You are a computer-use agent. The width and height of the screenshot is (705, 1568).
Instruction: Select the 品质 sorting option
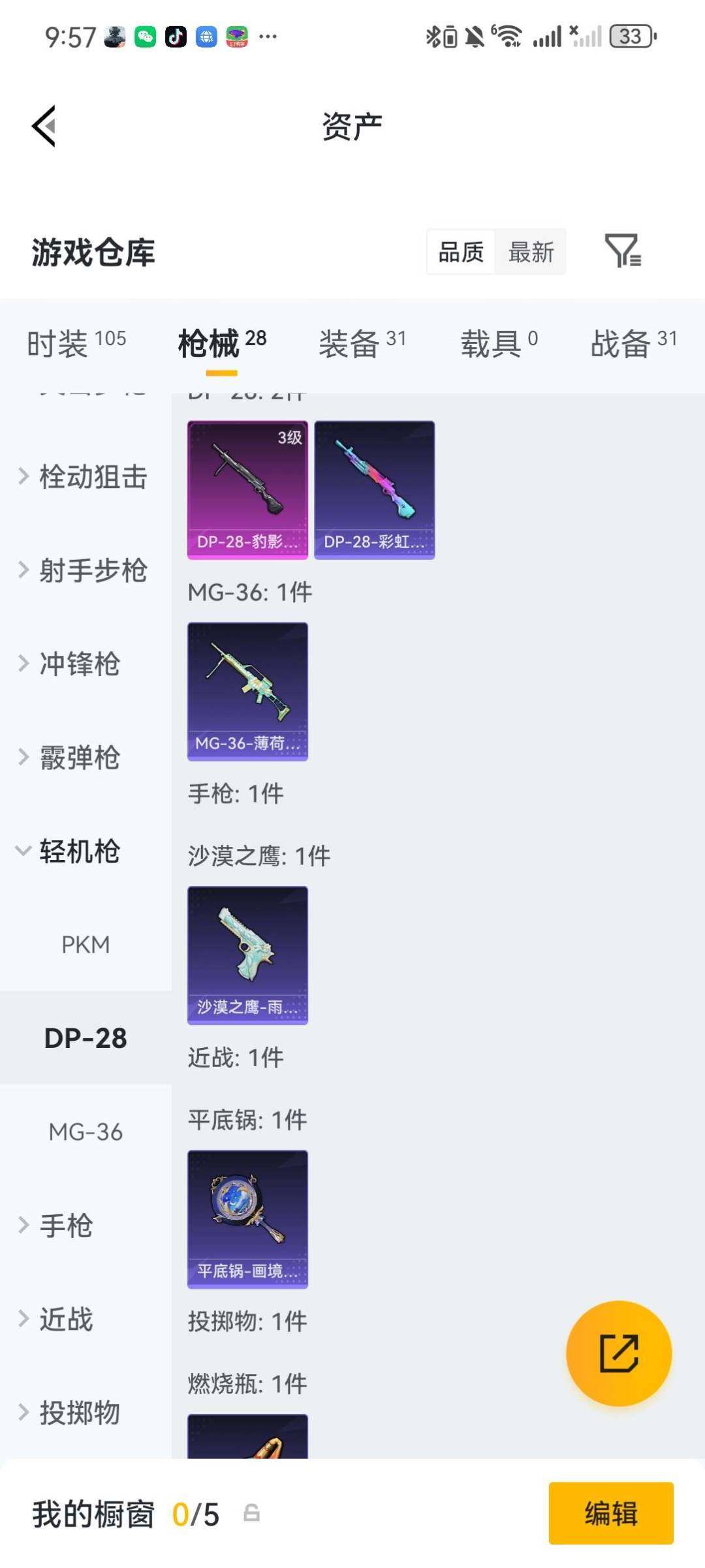point(460,252)
